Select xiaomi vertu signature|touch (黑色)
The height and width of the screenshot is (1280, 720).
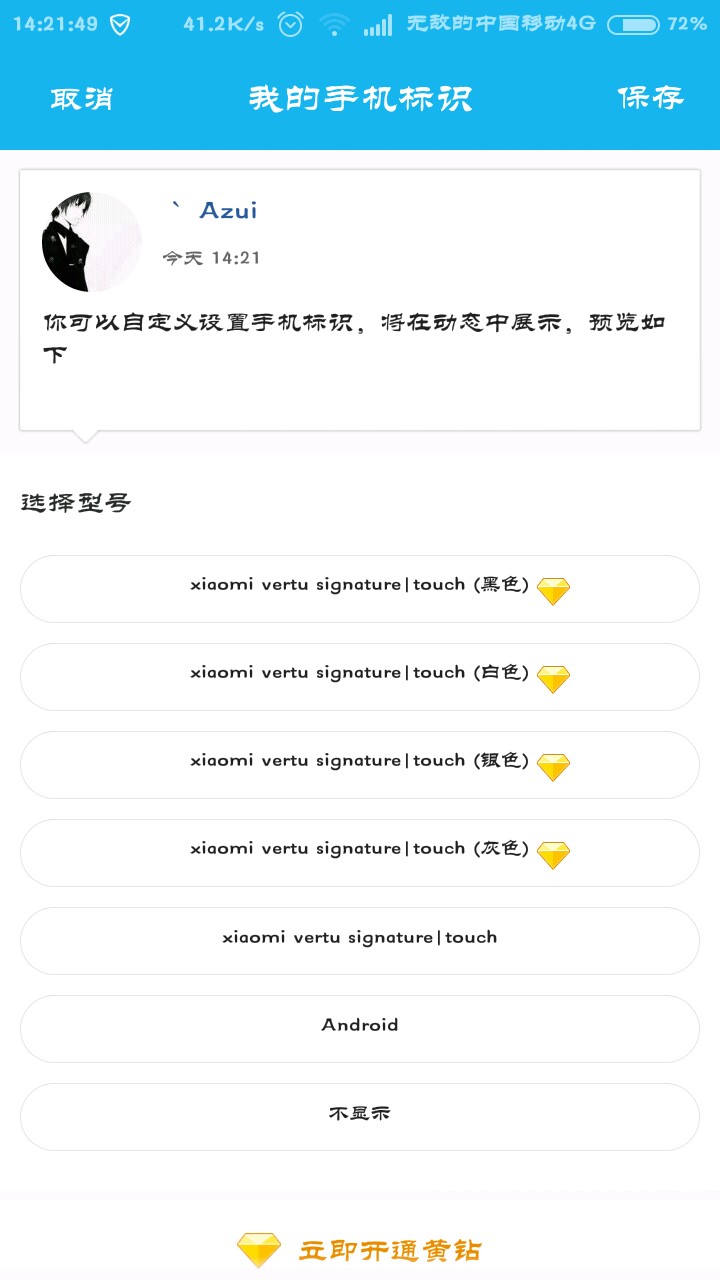coord(360,589)
